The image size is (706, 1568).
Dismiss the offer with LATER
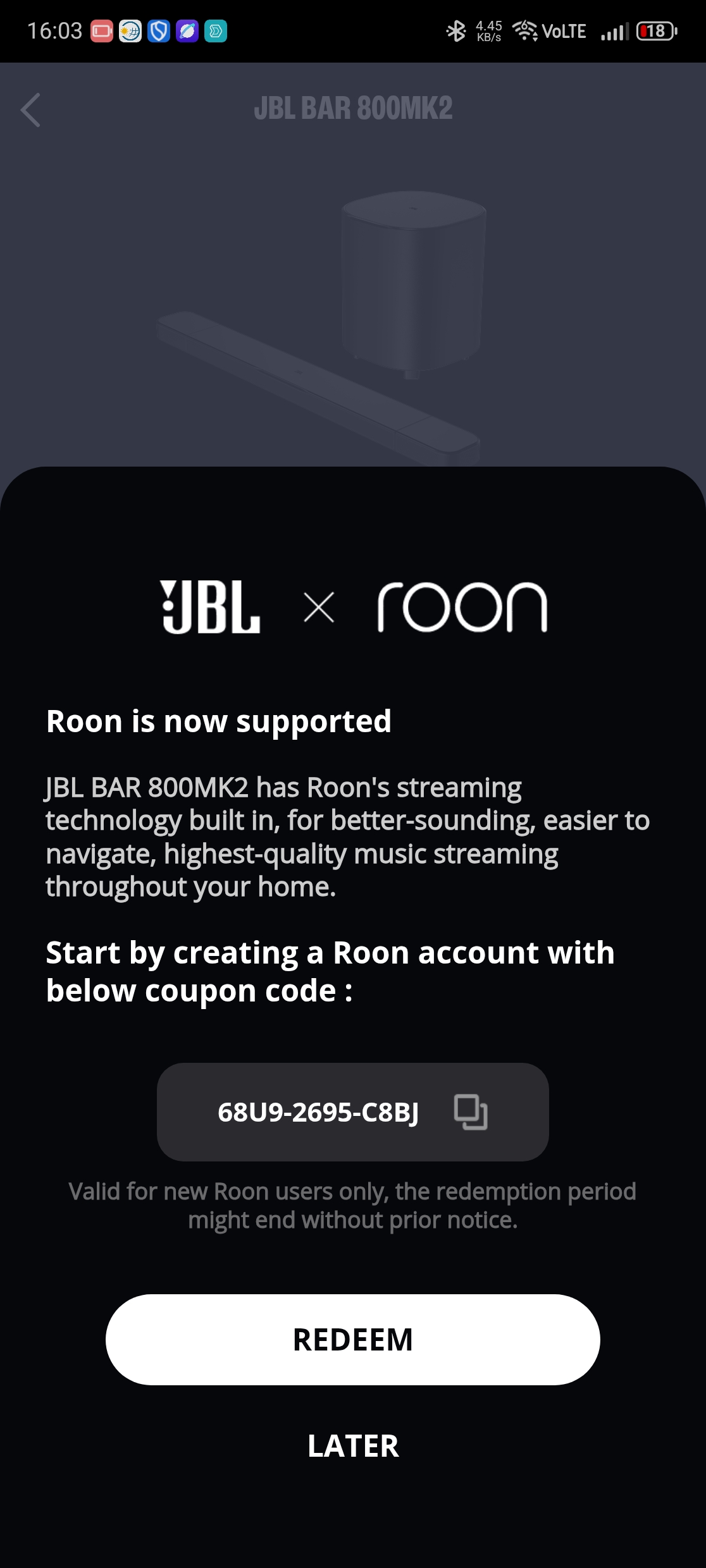(x=352, y=1446)
